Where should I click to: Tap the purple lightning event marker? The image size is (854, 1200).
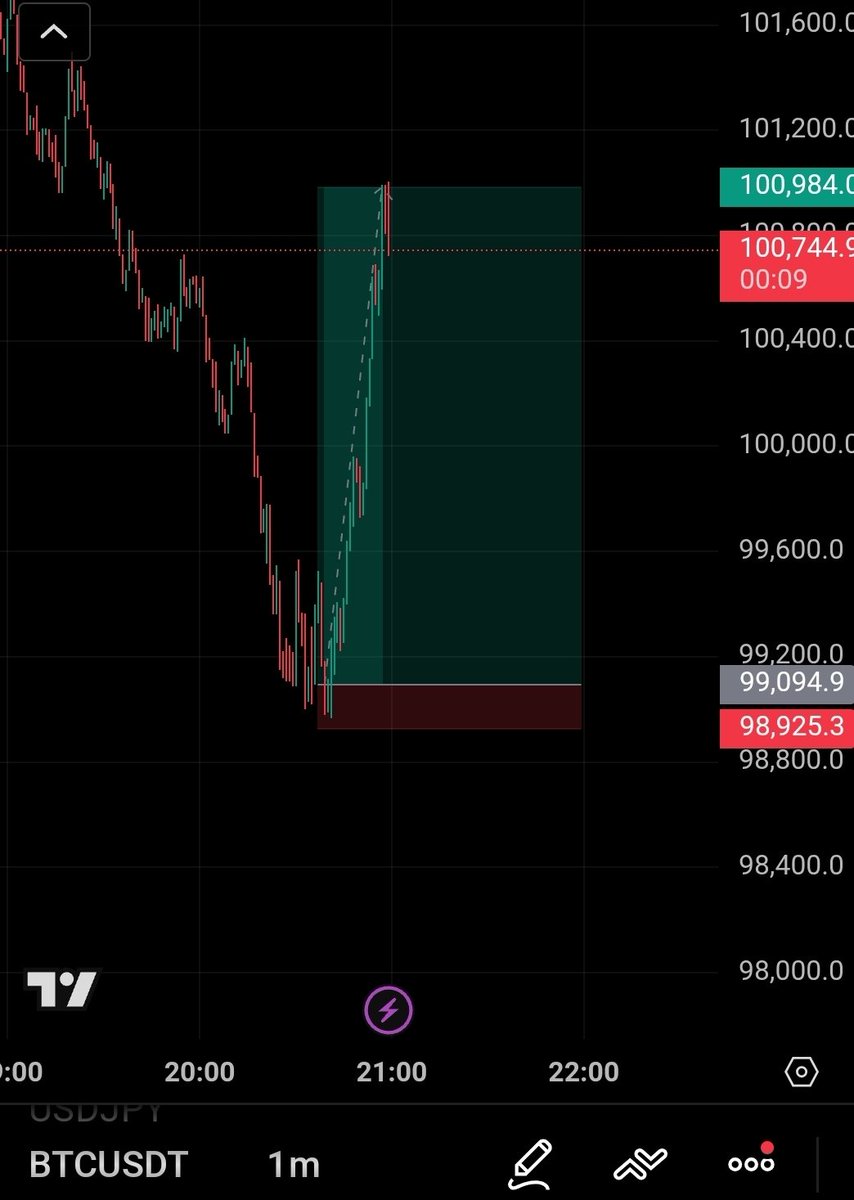[389, 1009]
